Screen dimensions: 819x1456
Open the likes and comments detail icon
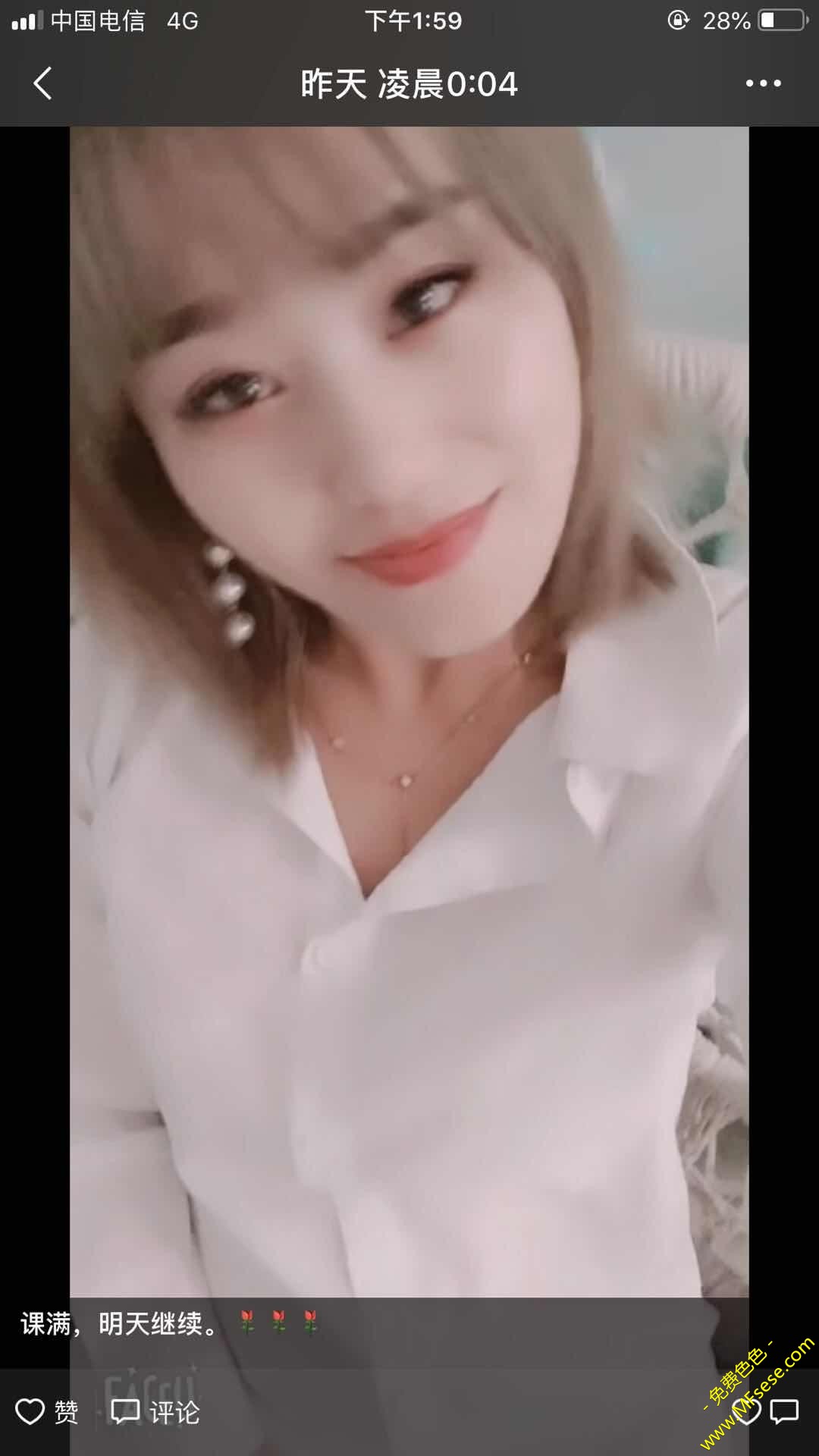click(x=766, y=1412)
